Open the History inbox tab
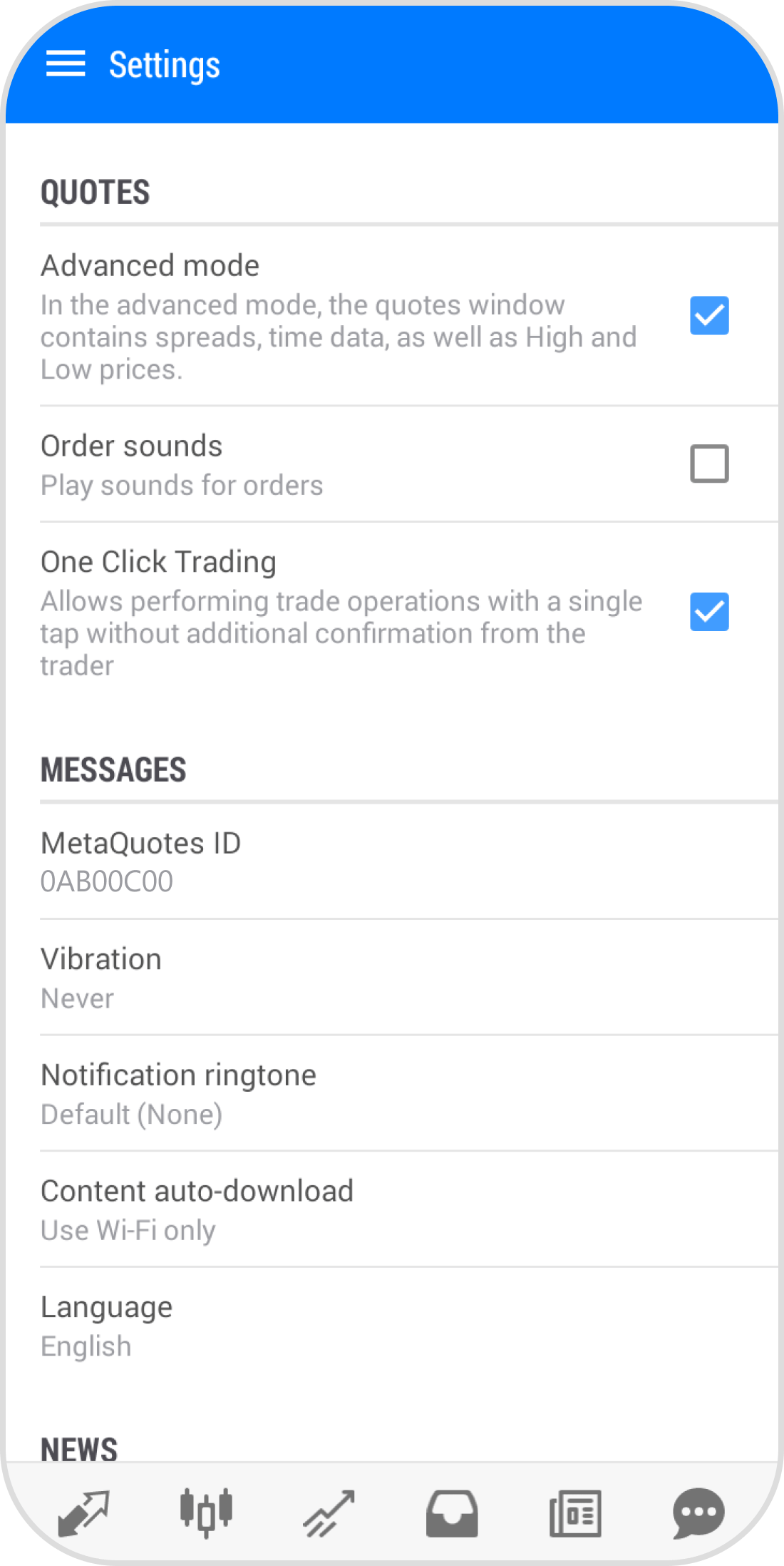The height and width of the screenshot is (1566, 784). click(452, 1513)
